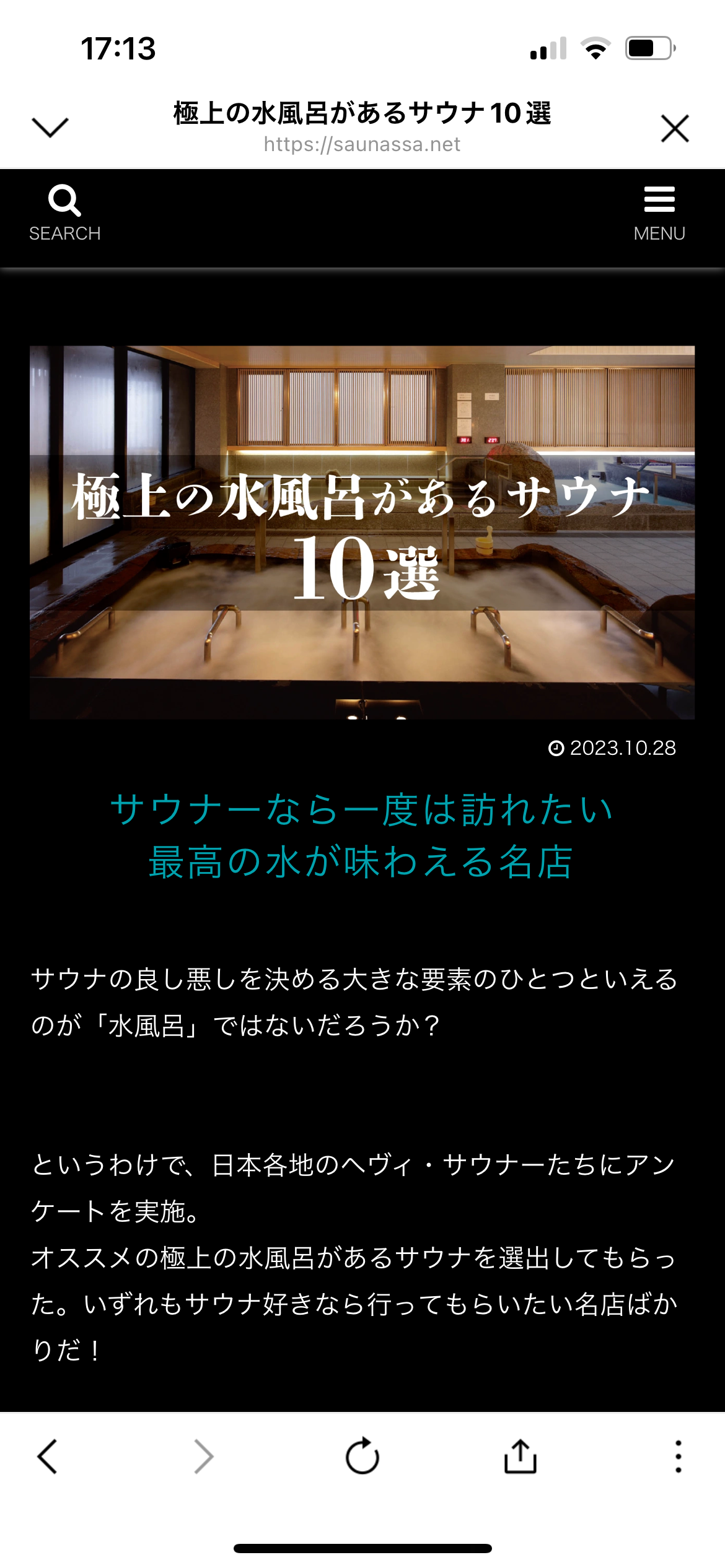This screenshot has height=1568, width=725.
Task: Close the browser with the X button
Action: tap(675, 128)
